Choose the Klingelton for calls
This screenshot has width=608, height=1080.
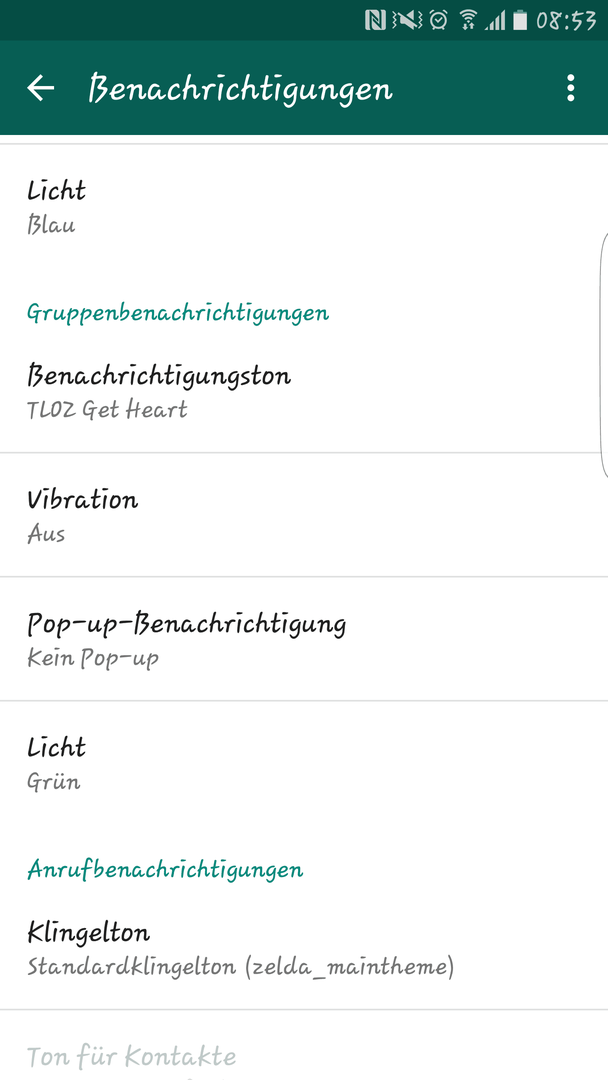(x=304, y=949)
